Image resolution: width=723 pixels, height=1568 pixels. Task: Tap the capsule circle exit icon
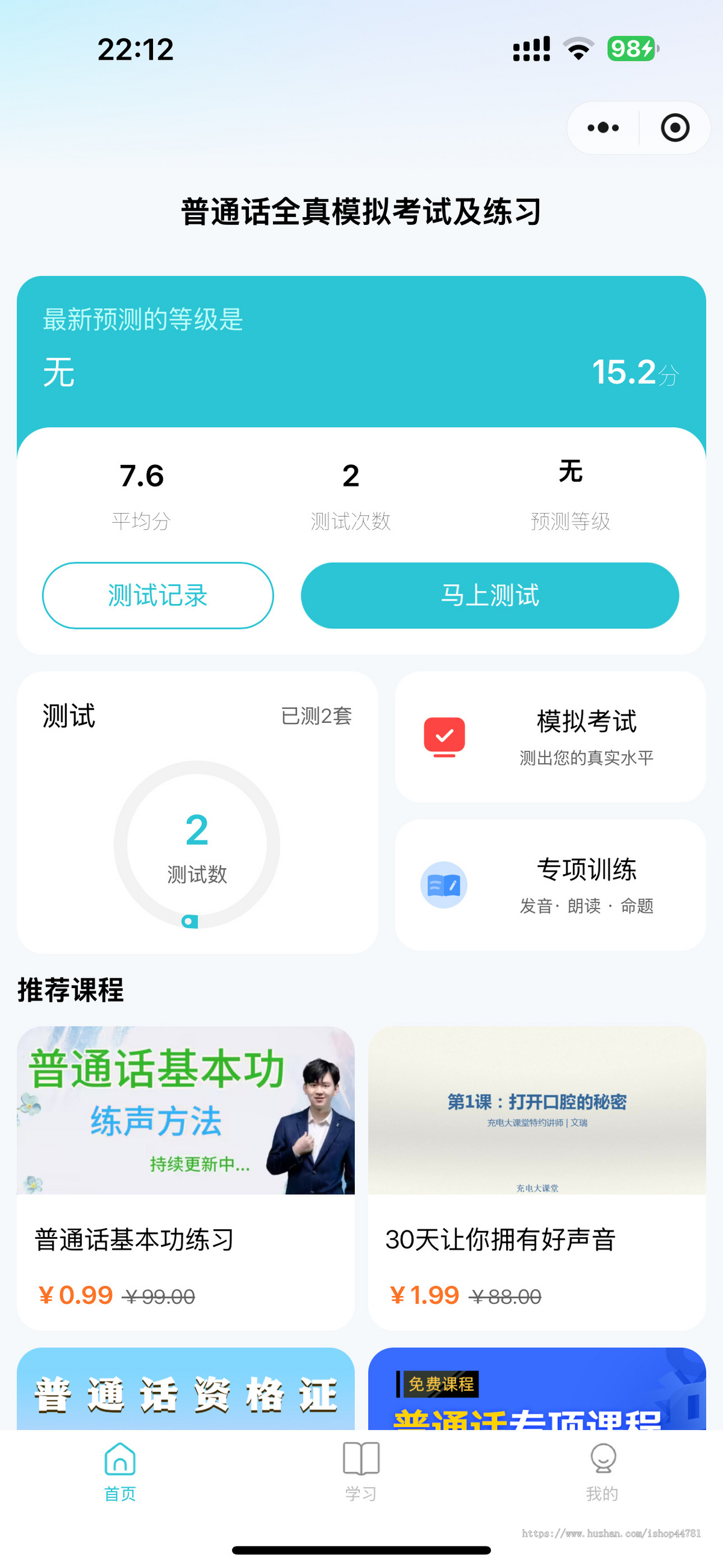pyautogui.click(x=674, y=127)
